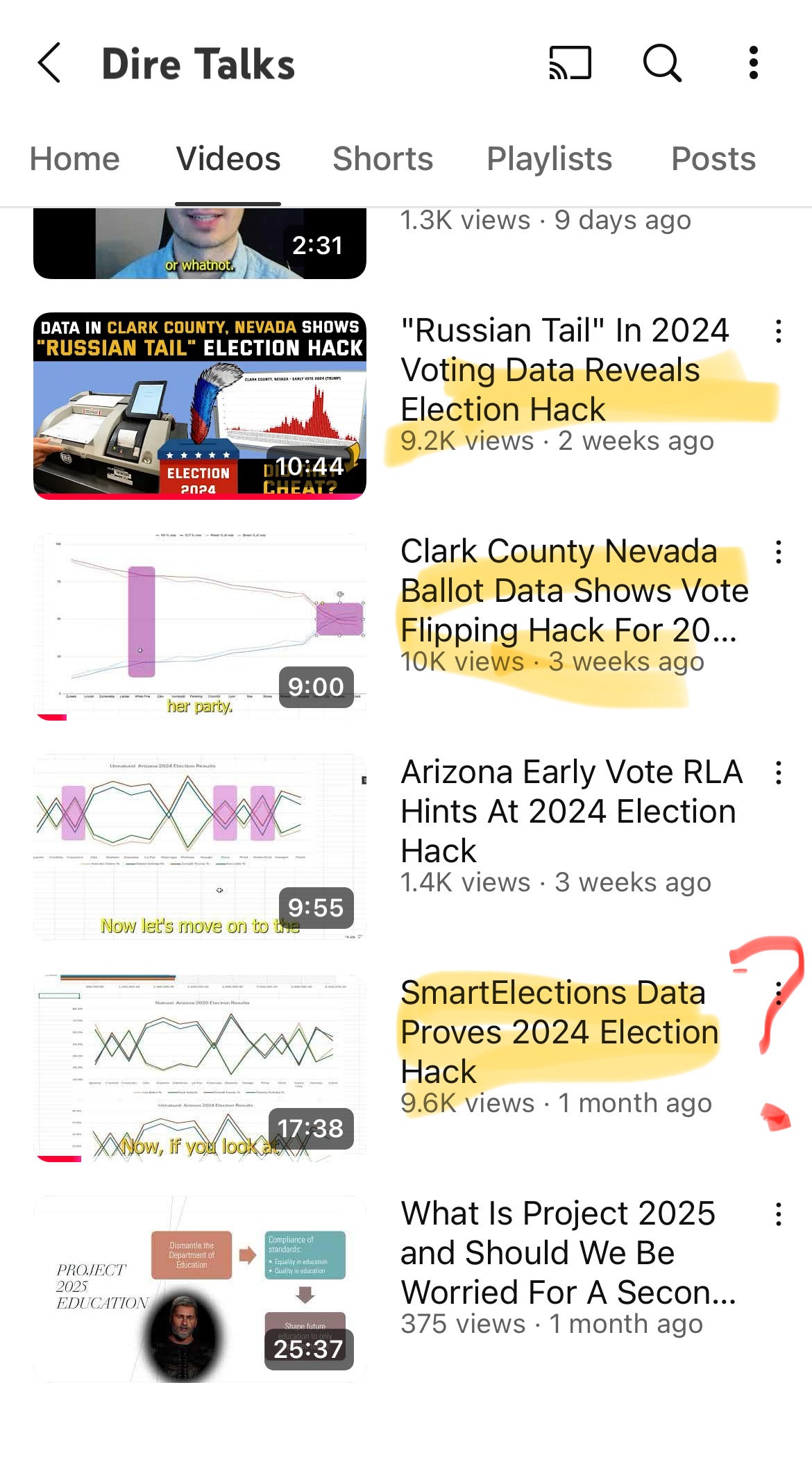The height and width of the screenshot is (1478, 812).
Task: Tap the cast to device icon
Action: [570, 63]
